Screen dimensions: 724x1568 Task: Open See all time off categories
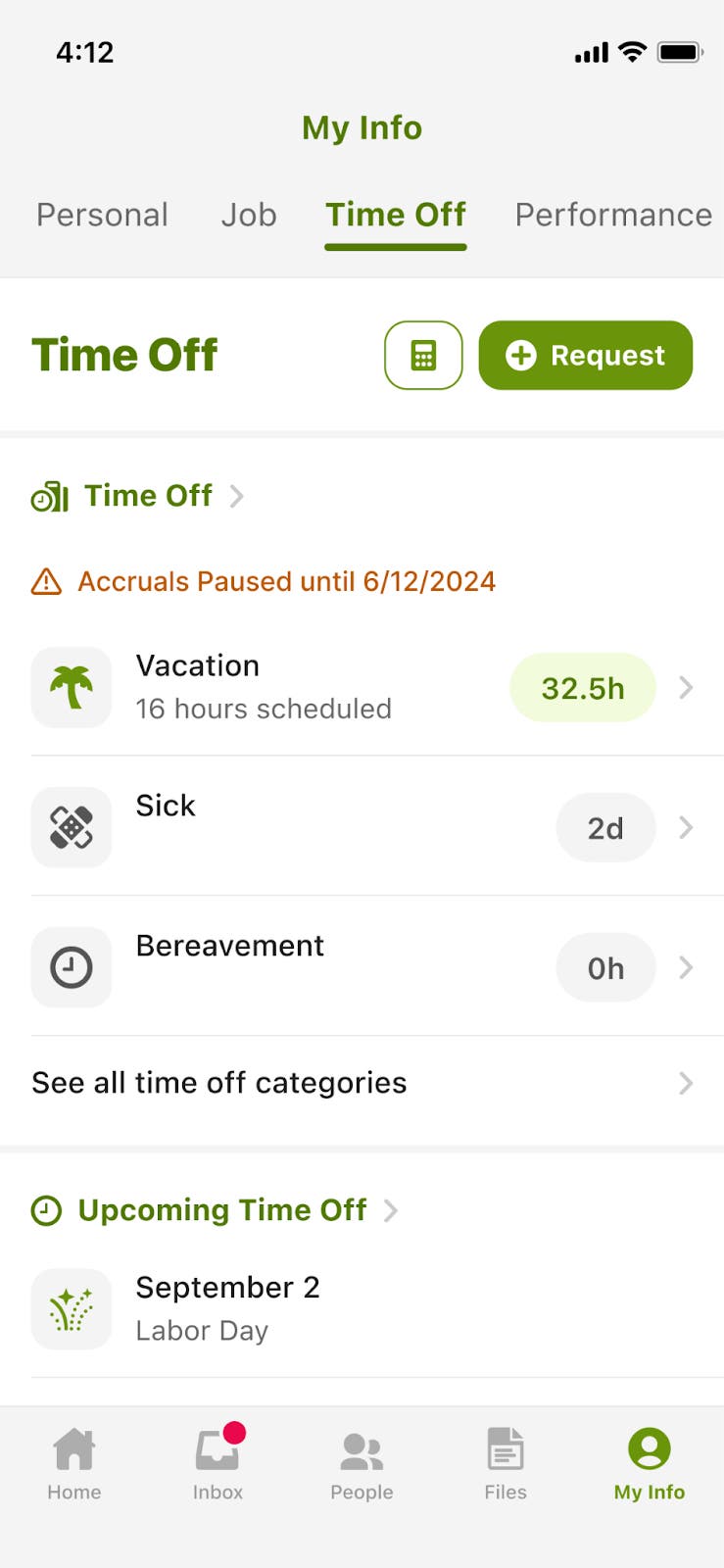click(x=218, y=1083)
